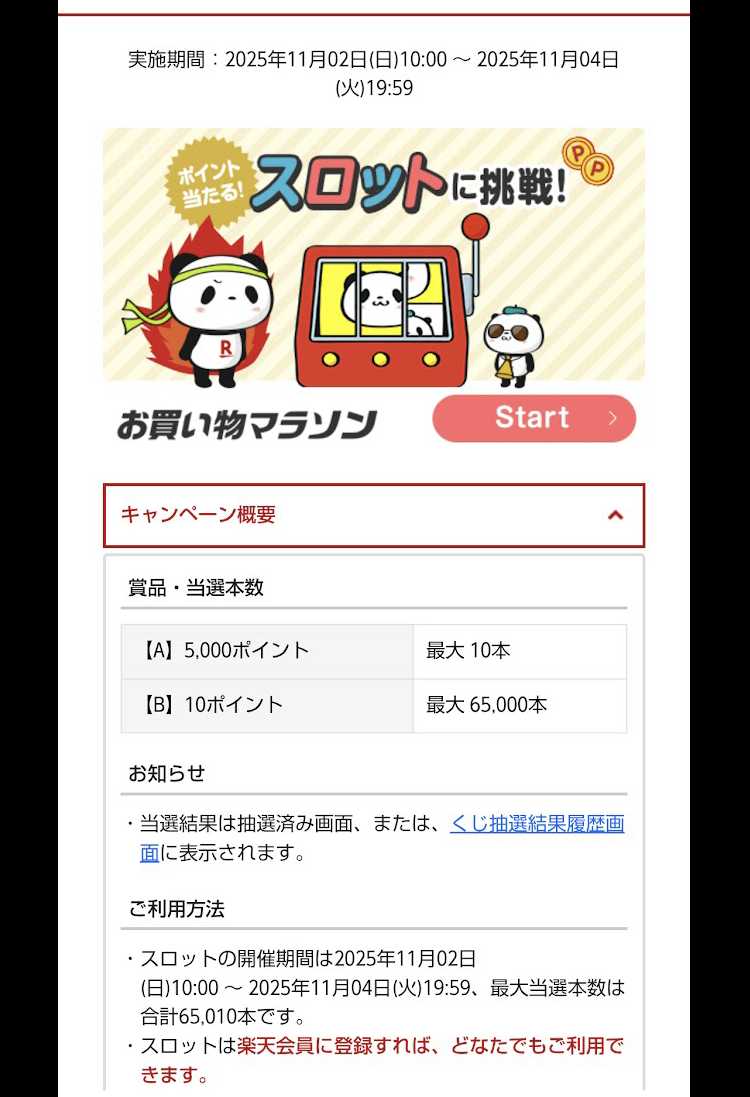Open the くじ抽選結果履歴画面 link

(x=537, y=825)
